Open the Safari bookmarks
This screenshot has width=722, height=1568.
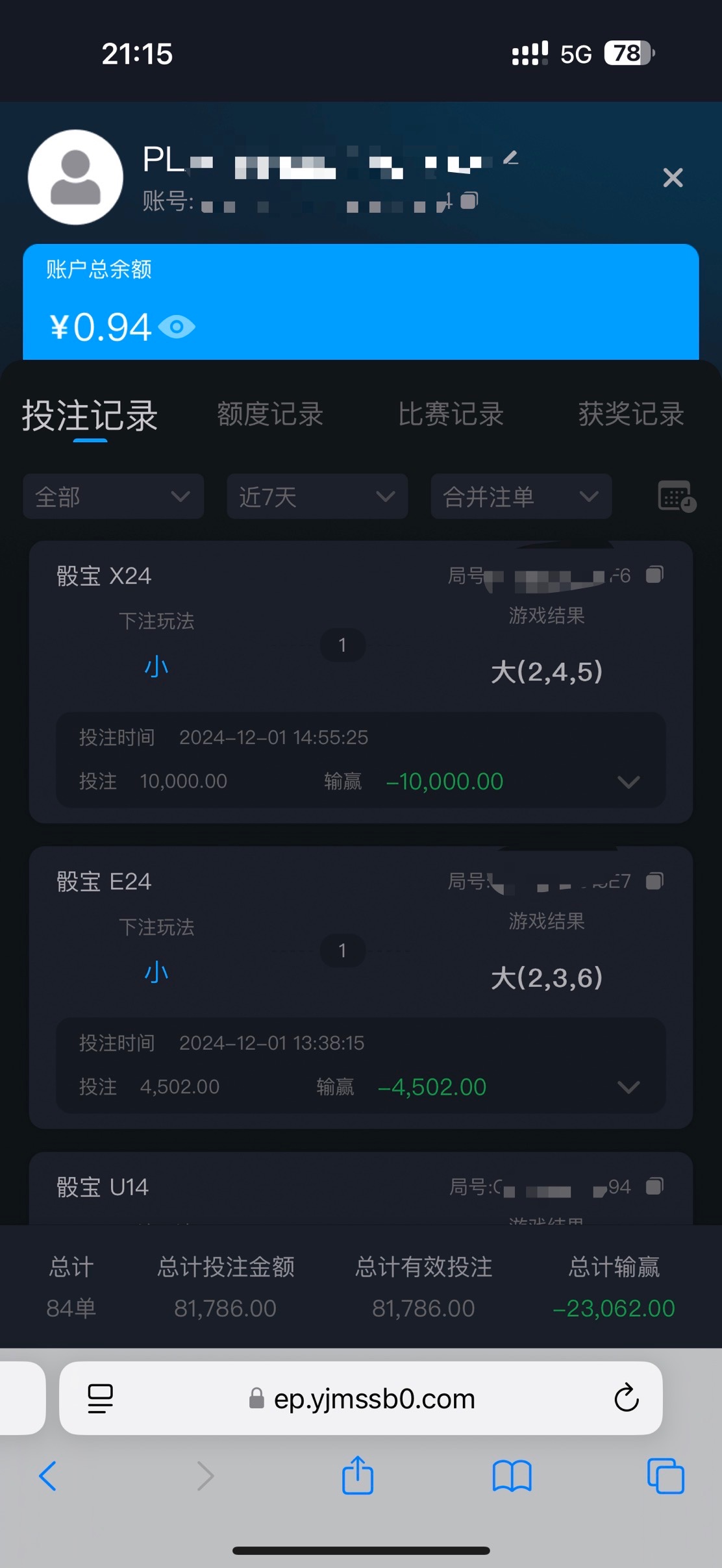[x=512, y=1476]
